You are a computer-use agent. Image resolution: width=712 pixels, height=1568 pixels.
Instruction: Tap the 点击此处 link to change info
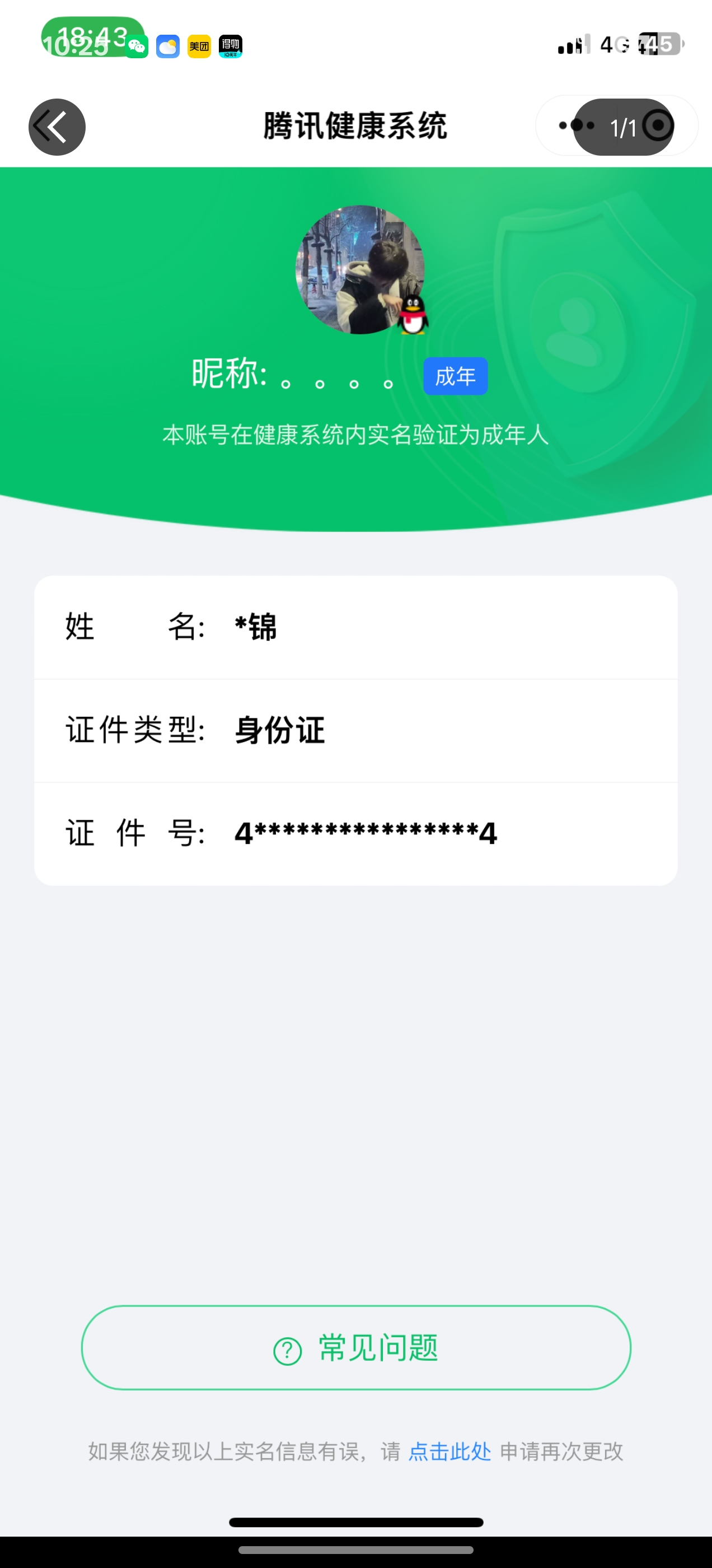[449, 1452]
